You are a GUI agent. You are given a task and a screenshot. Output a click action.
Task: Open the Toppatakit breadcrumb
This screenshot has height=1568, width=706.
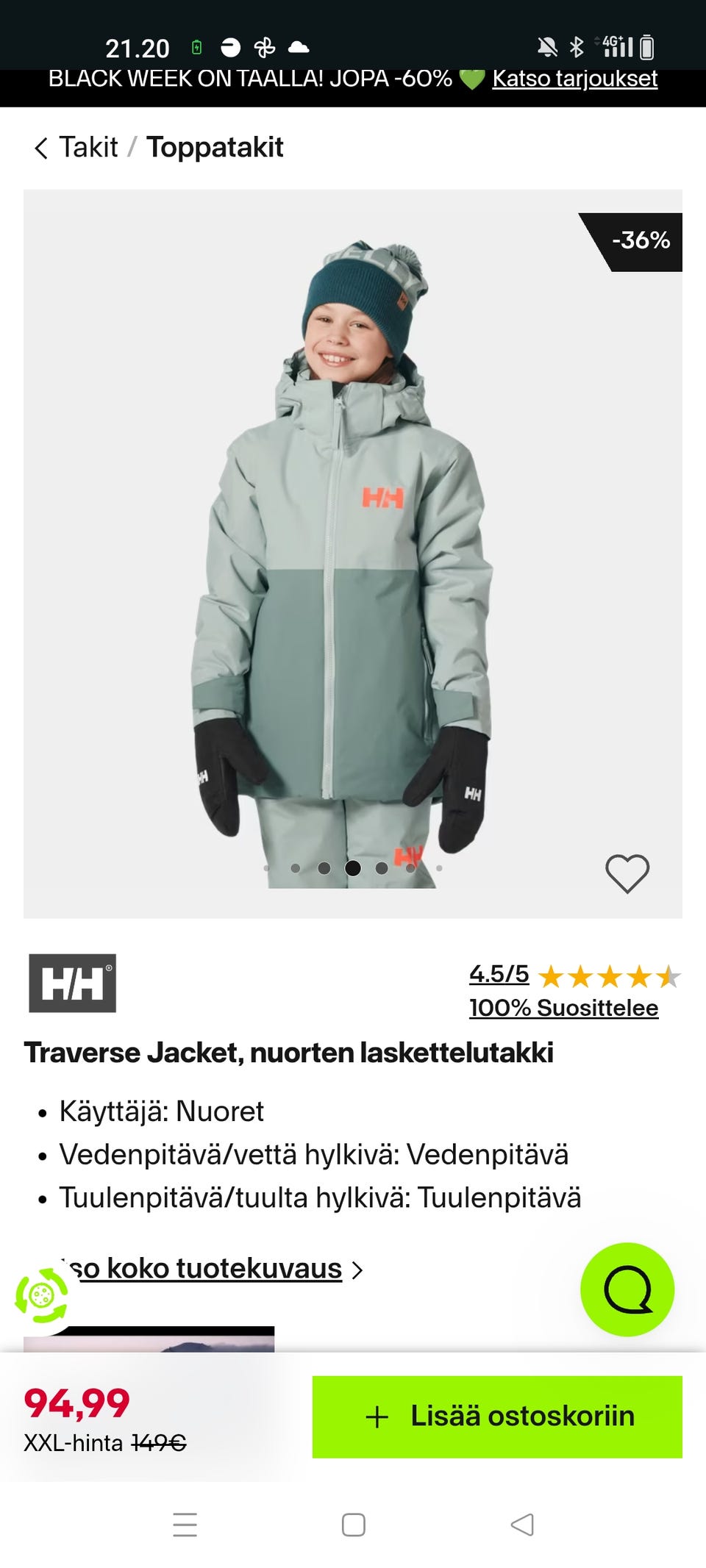pos(215,148)
